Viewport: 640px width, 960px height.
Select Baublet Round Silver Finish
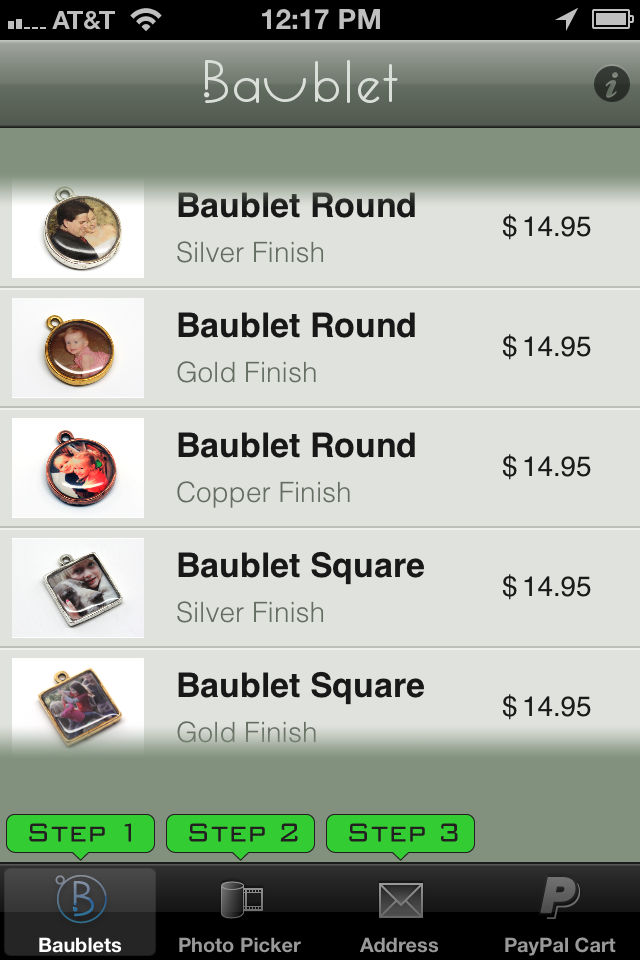point(320,228)
